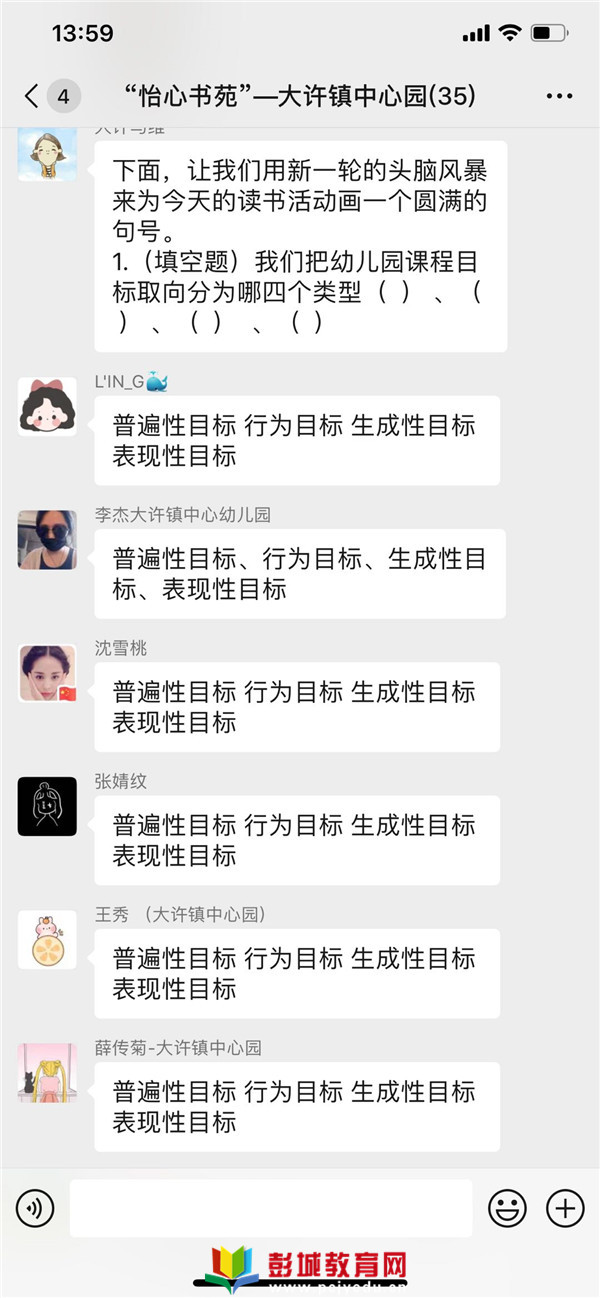View 李杰大许镇中心幼儿园's avatar profile
The width and height of the screenshot is (600, 1298).
point(47,540)
